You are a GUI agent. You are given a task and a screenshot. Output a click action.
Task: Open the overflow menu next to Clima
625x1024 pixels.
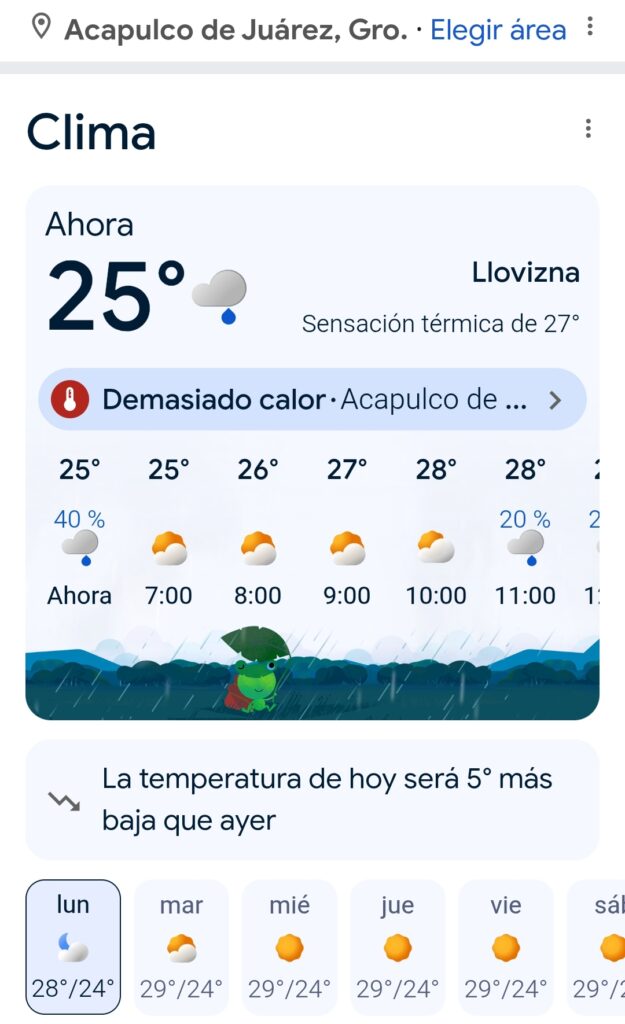[x=588, y=129]
